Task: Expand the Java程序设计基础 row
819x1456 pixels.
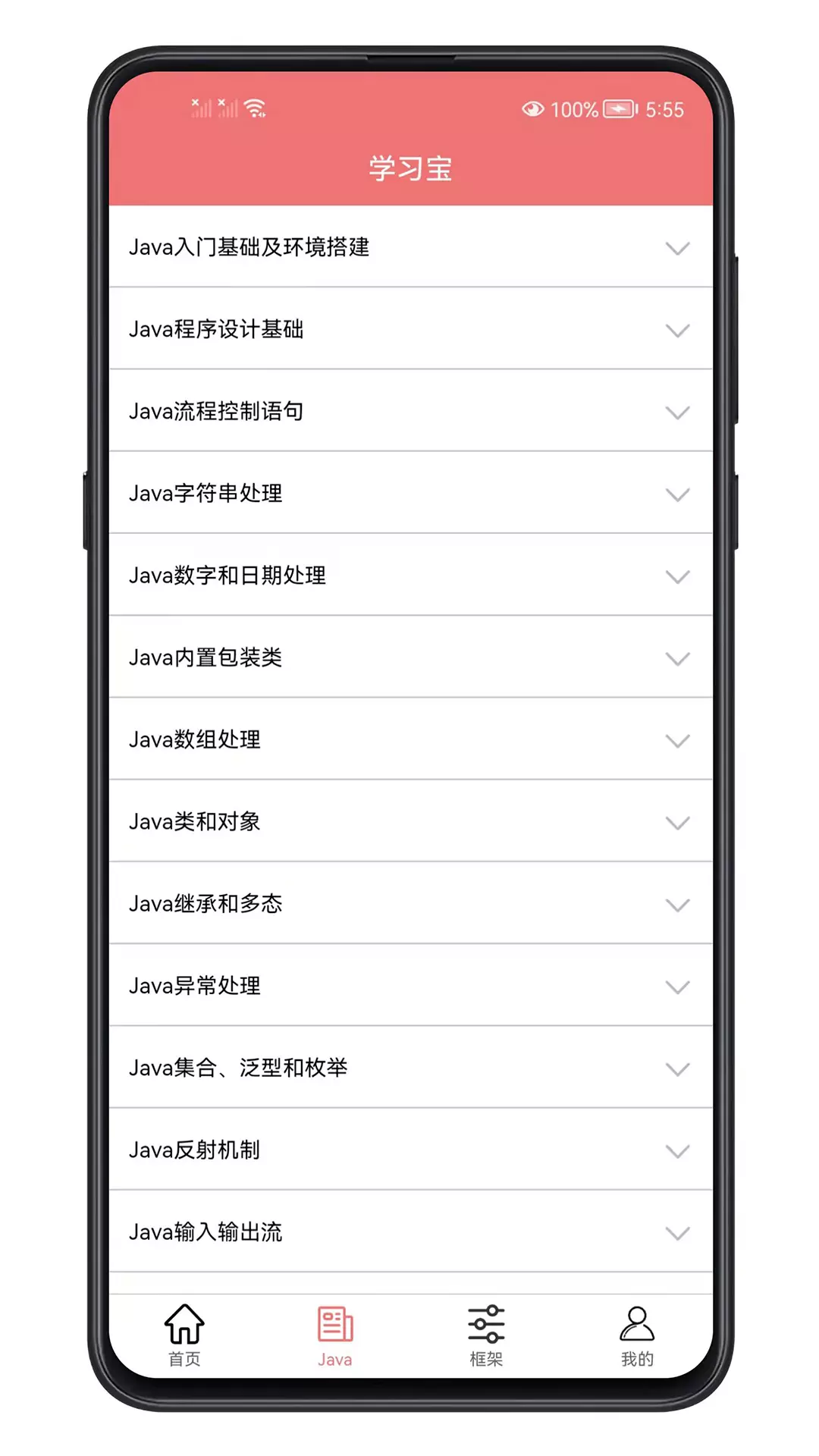Action: pos(410,328)
